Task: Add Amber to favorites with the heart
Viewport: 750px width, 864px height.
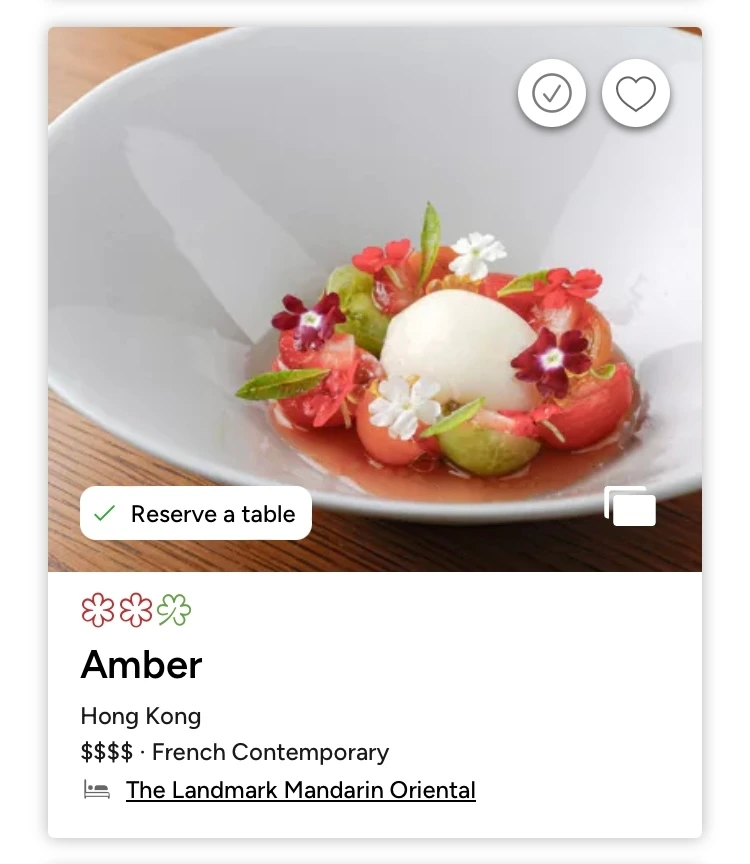Action: pos(636,93)
